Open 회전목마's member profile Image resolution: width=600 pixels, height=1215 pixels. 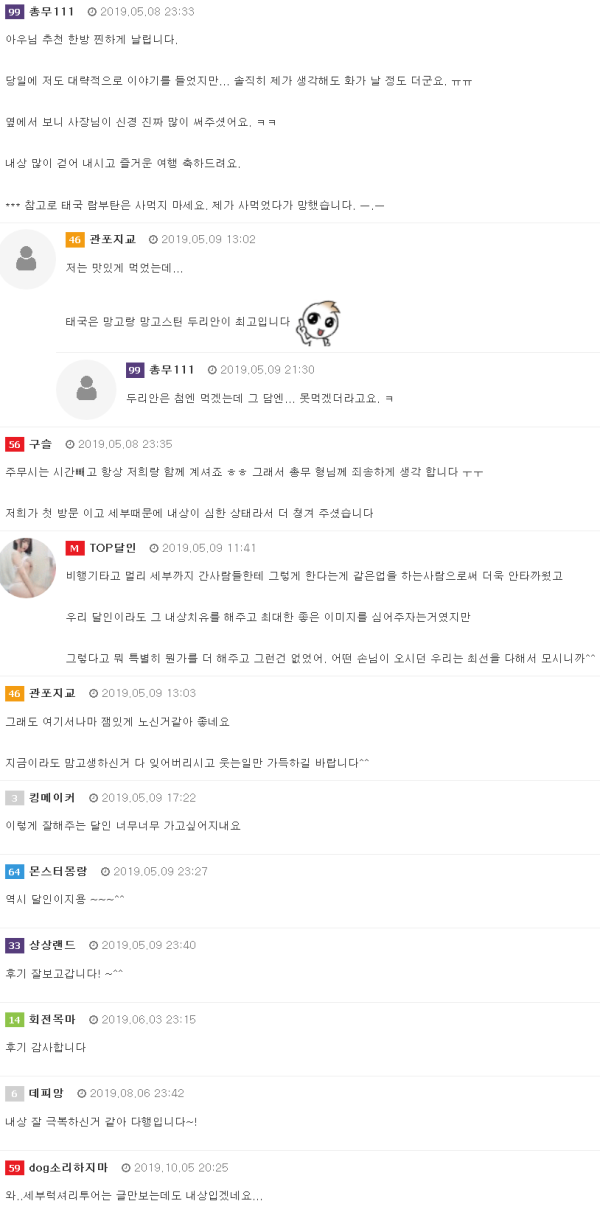click(52, 1020)
